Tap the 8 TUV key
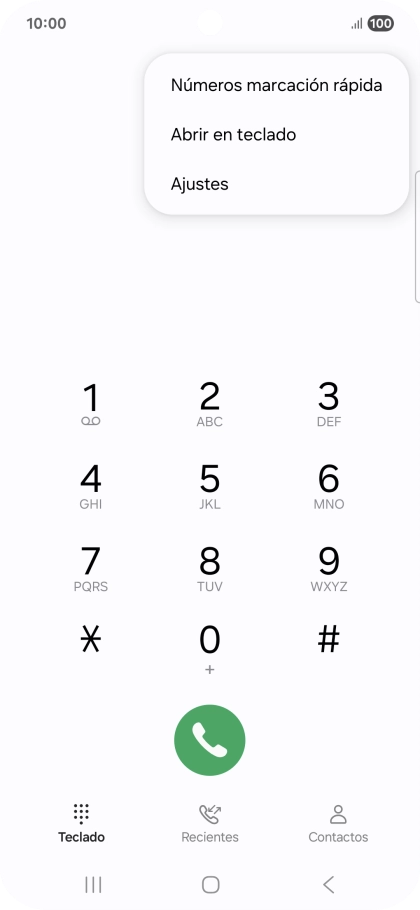The height and width of the screenshot is (910, 420). point(209,569)
